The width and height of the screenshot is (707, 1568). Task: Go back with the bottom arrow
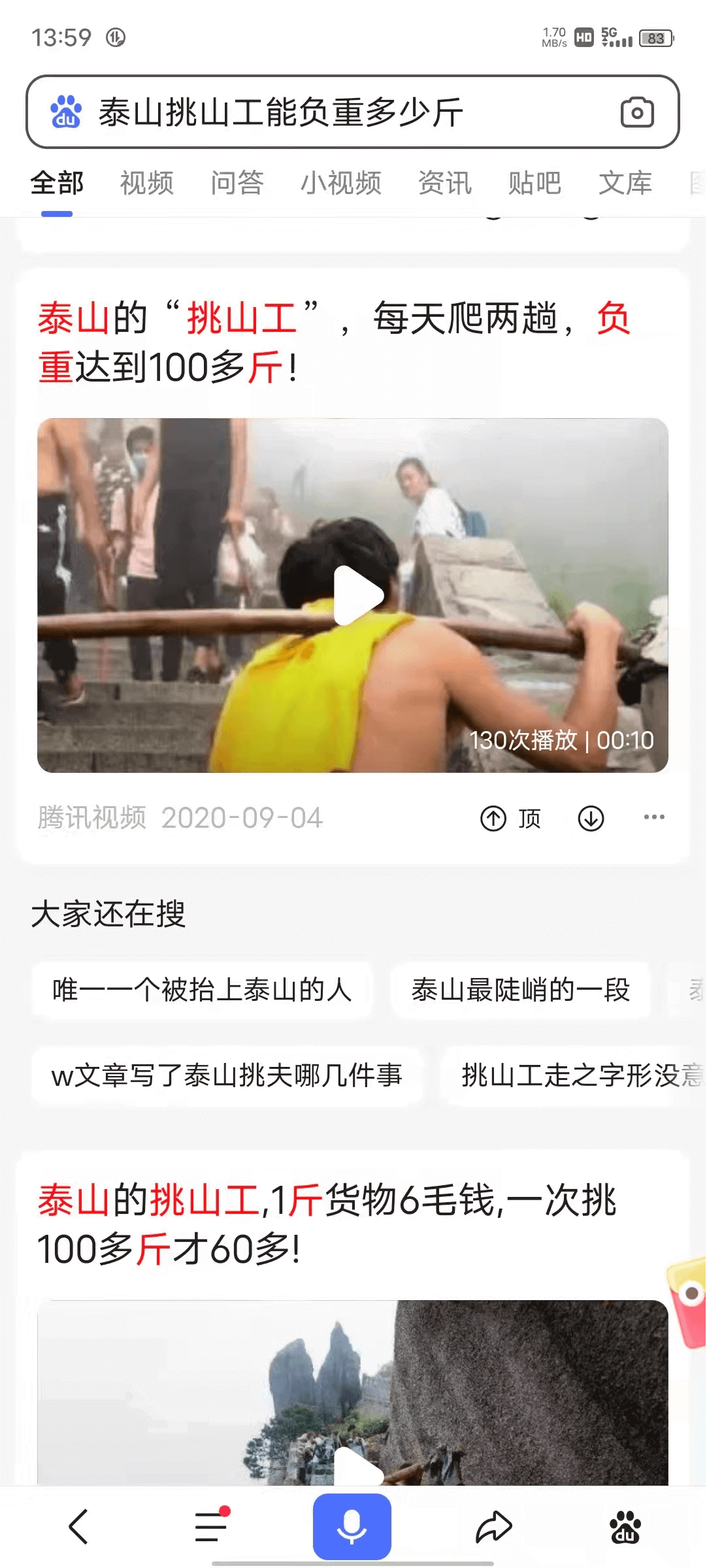tap(78, 1527)
